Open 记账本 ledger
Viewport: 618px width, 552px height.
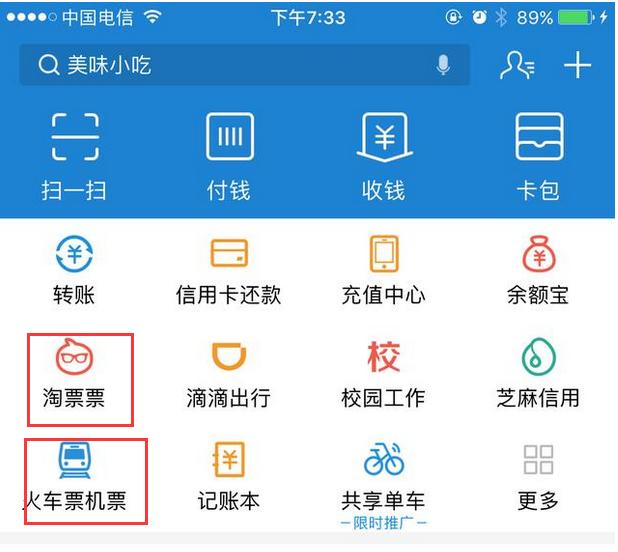(x=229, y=478)
